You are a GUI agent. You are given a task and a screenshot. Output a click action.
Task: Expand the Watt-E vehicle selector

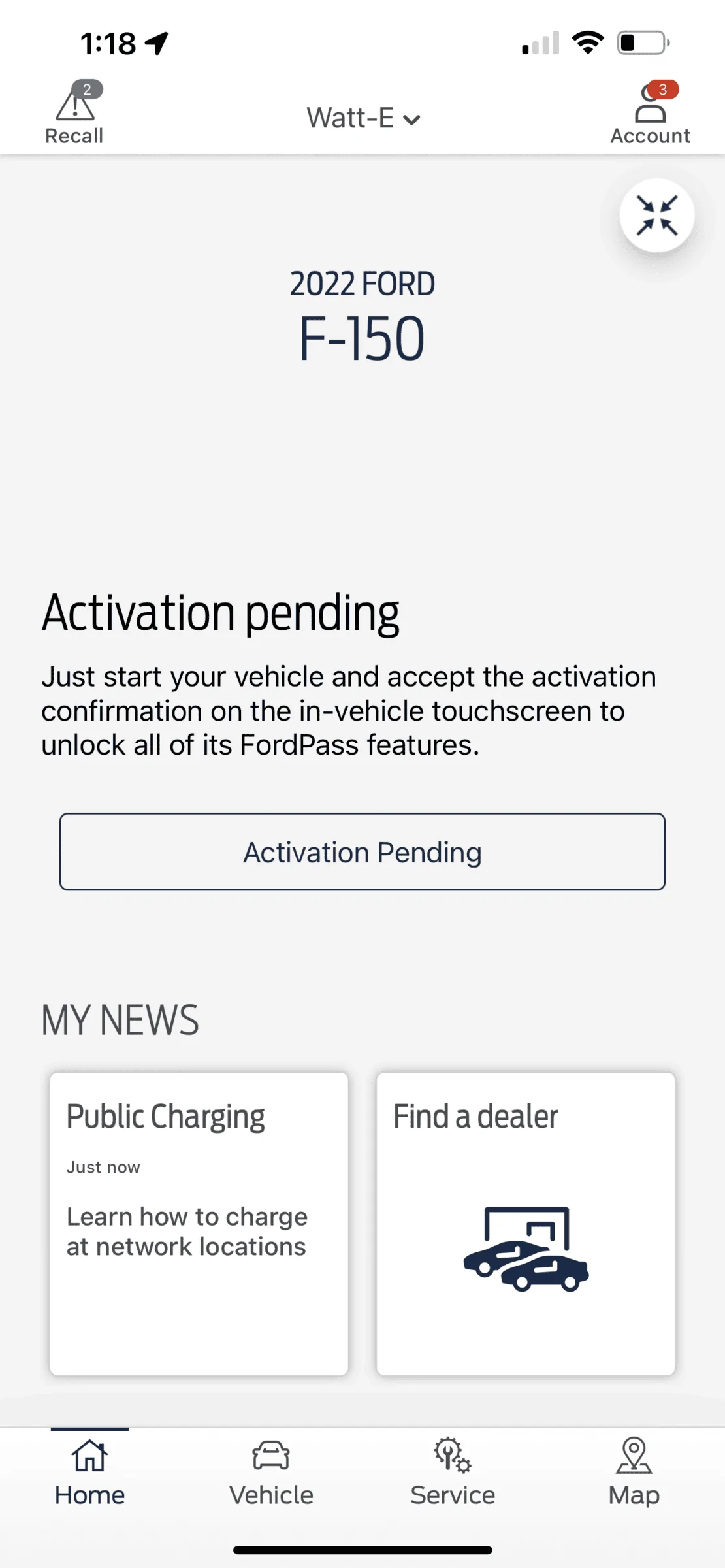click(363, 119)
